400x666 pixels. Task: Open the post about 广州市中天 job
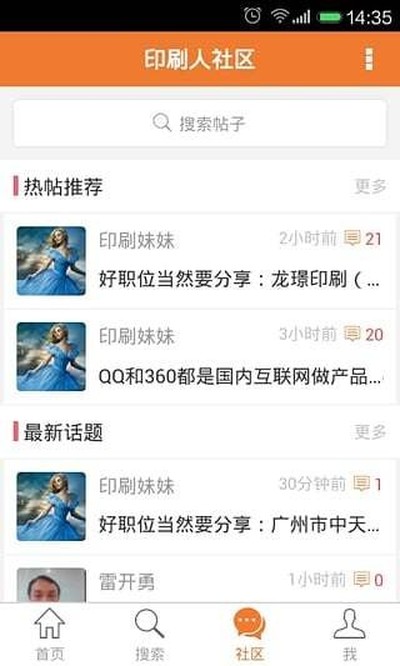[x=200, y=507]
